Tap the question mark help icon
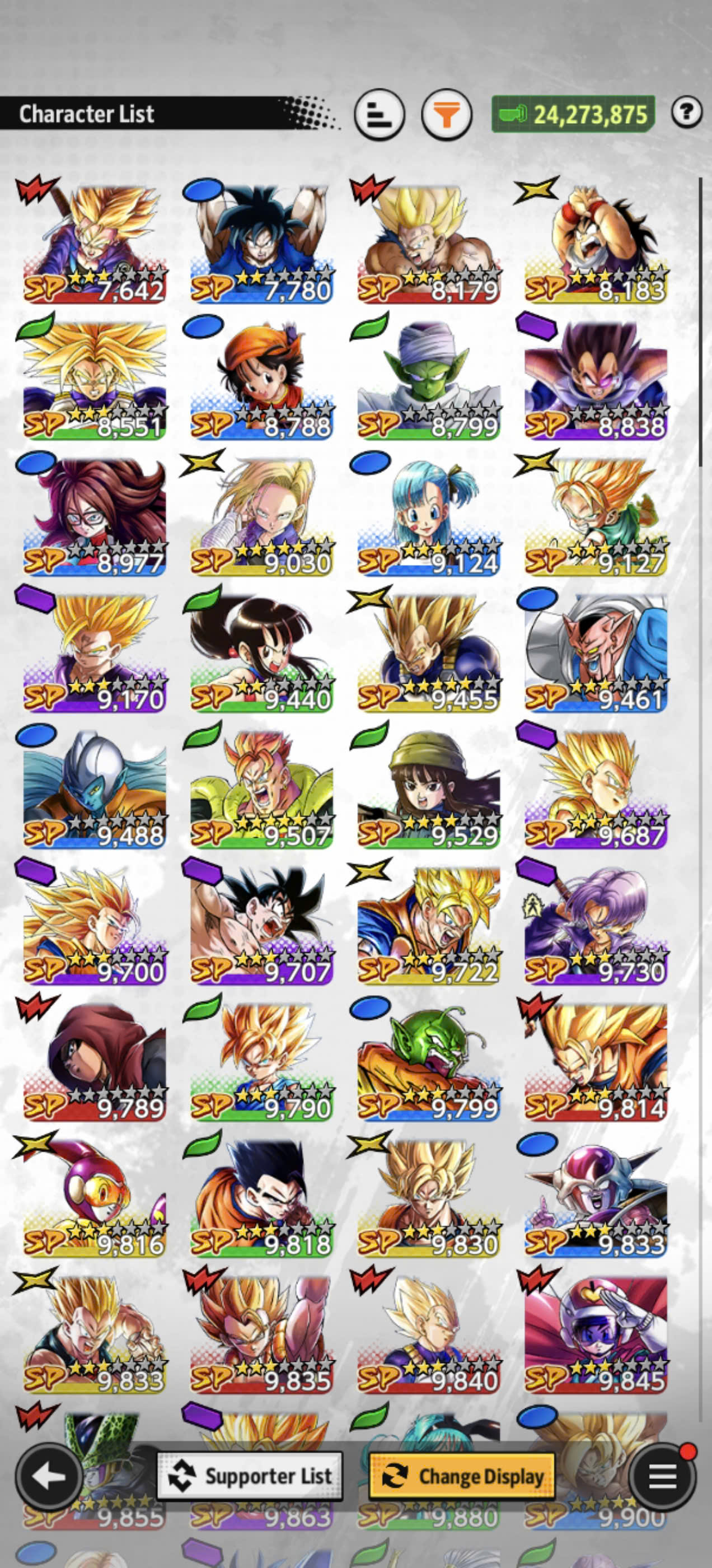 (687, 112)
